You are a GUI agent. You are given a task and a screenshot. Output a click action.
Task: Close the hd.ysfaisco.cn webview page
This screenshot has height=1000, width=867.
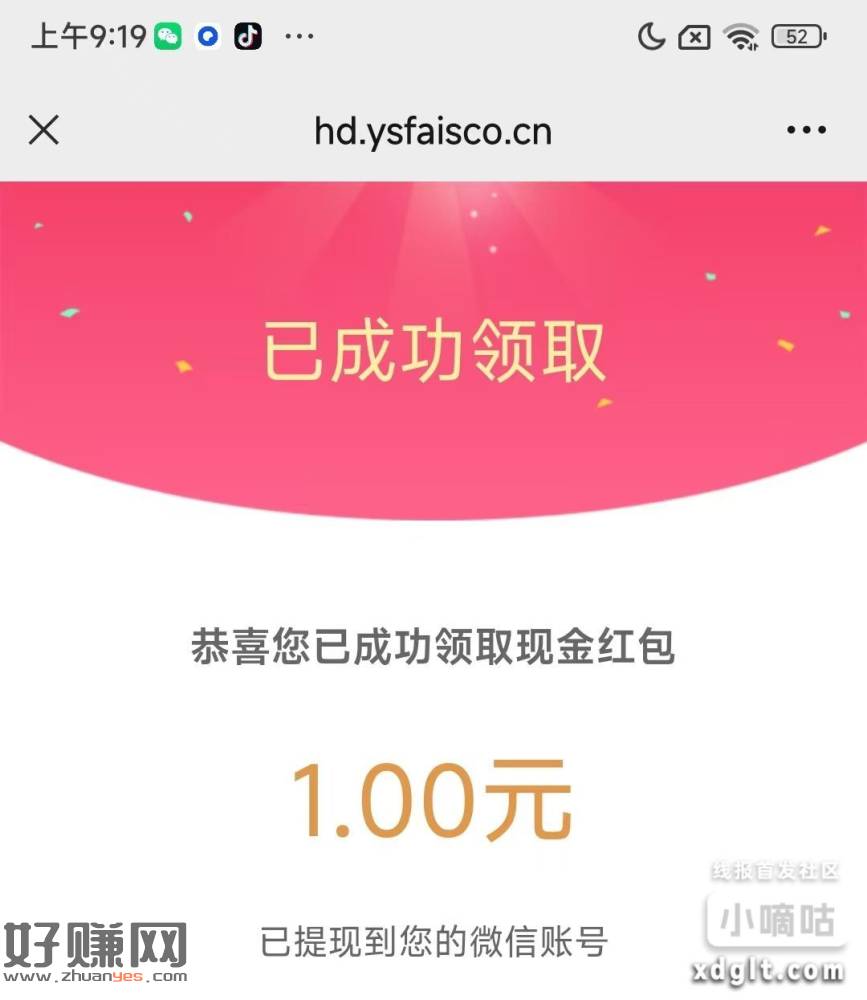[44, 130]
